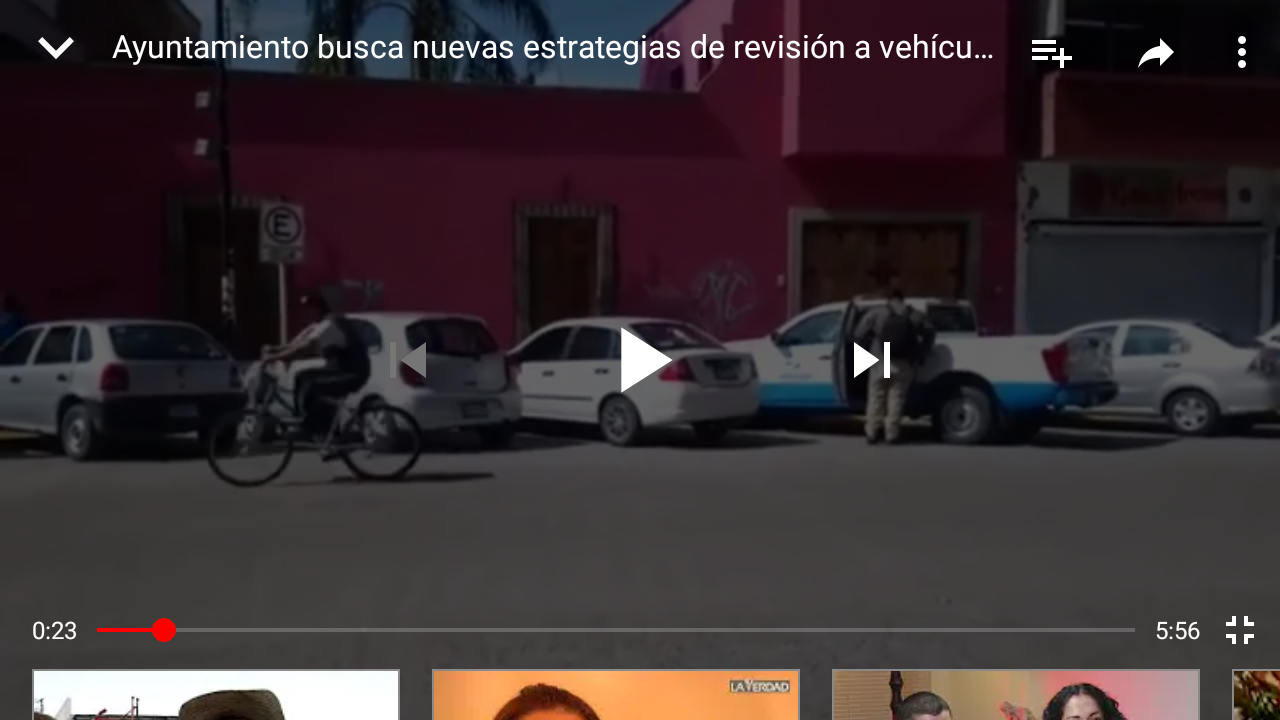Skip to the next video
This screenshot has width=1280, height=720.
[x=871, y=360]
